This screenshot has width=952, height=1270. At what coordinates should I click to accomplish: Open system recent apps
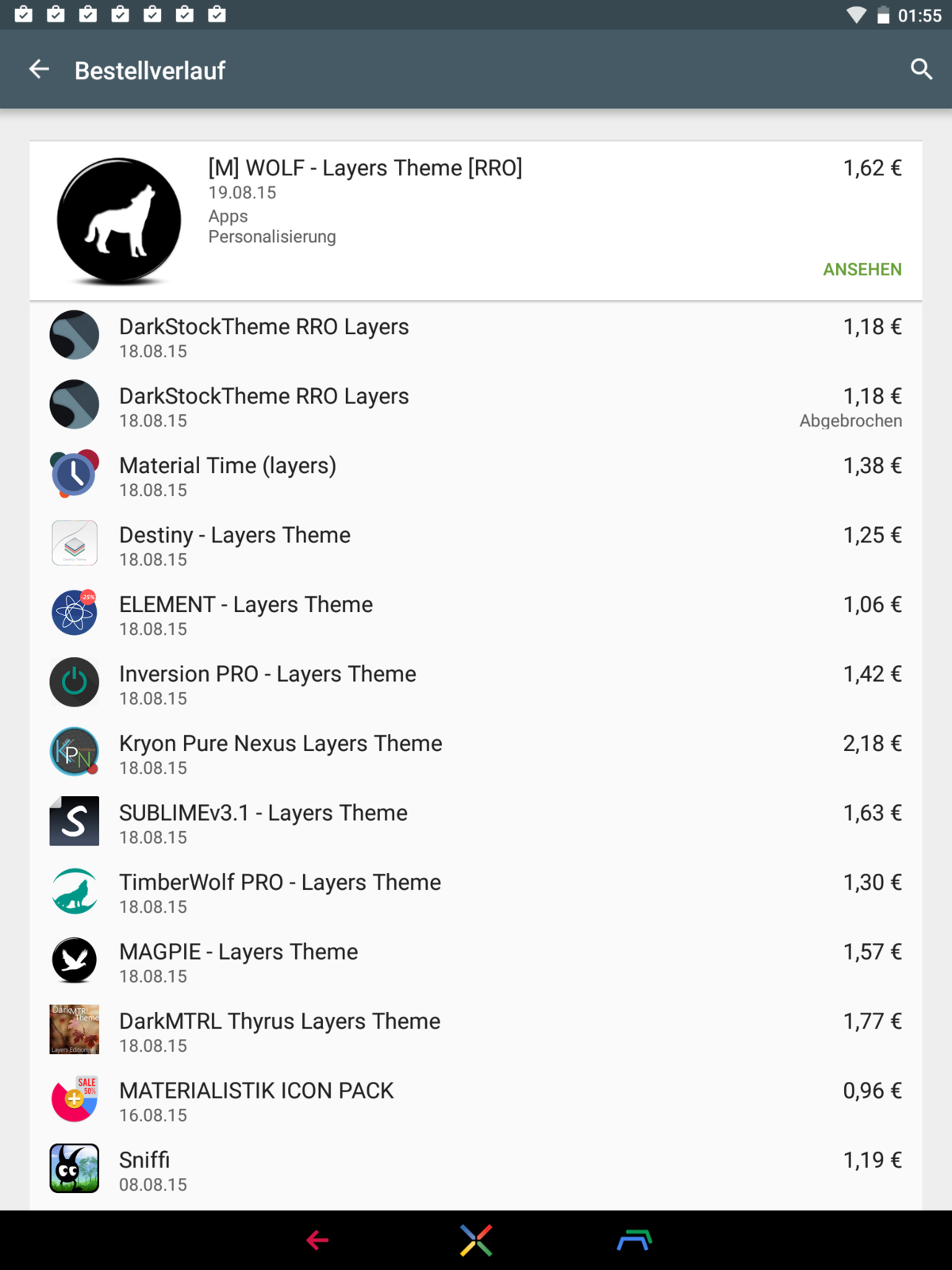coord(635,1240)
